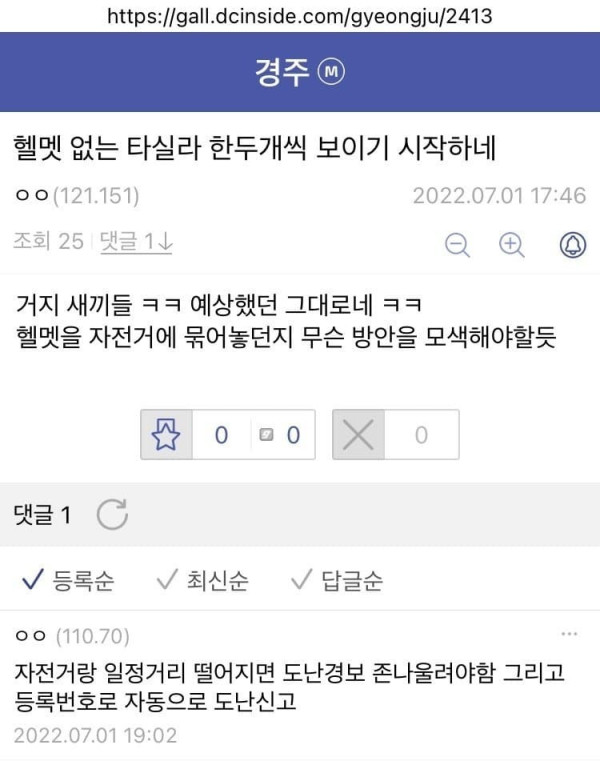
Task: Jump to comments via 댓글 1 link
Action: coord(136,242)
